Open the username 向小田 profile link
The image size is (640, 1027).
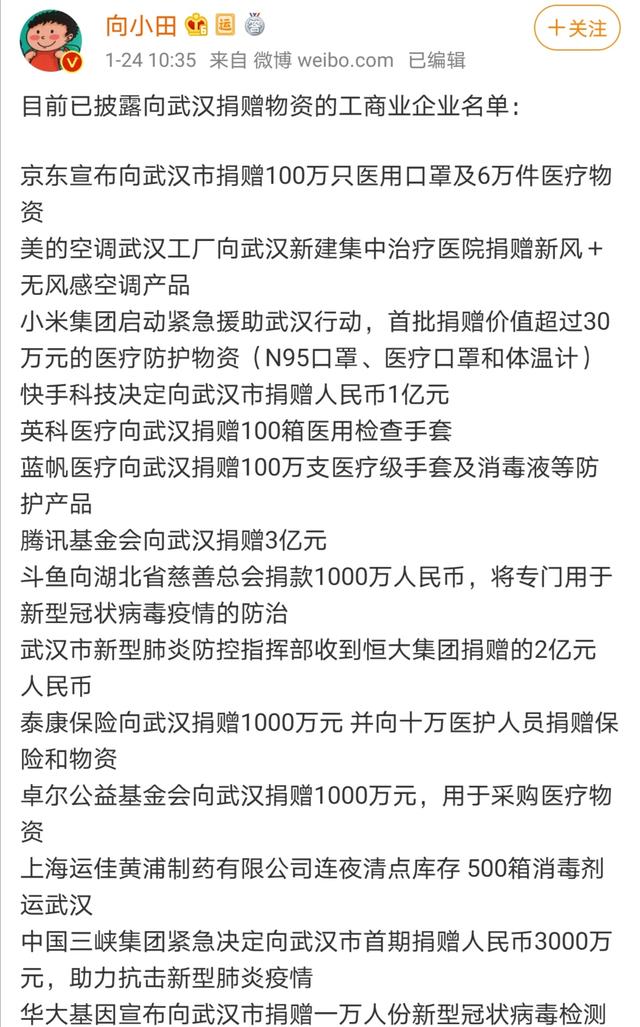tap(141, 26)
